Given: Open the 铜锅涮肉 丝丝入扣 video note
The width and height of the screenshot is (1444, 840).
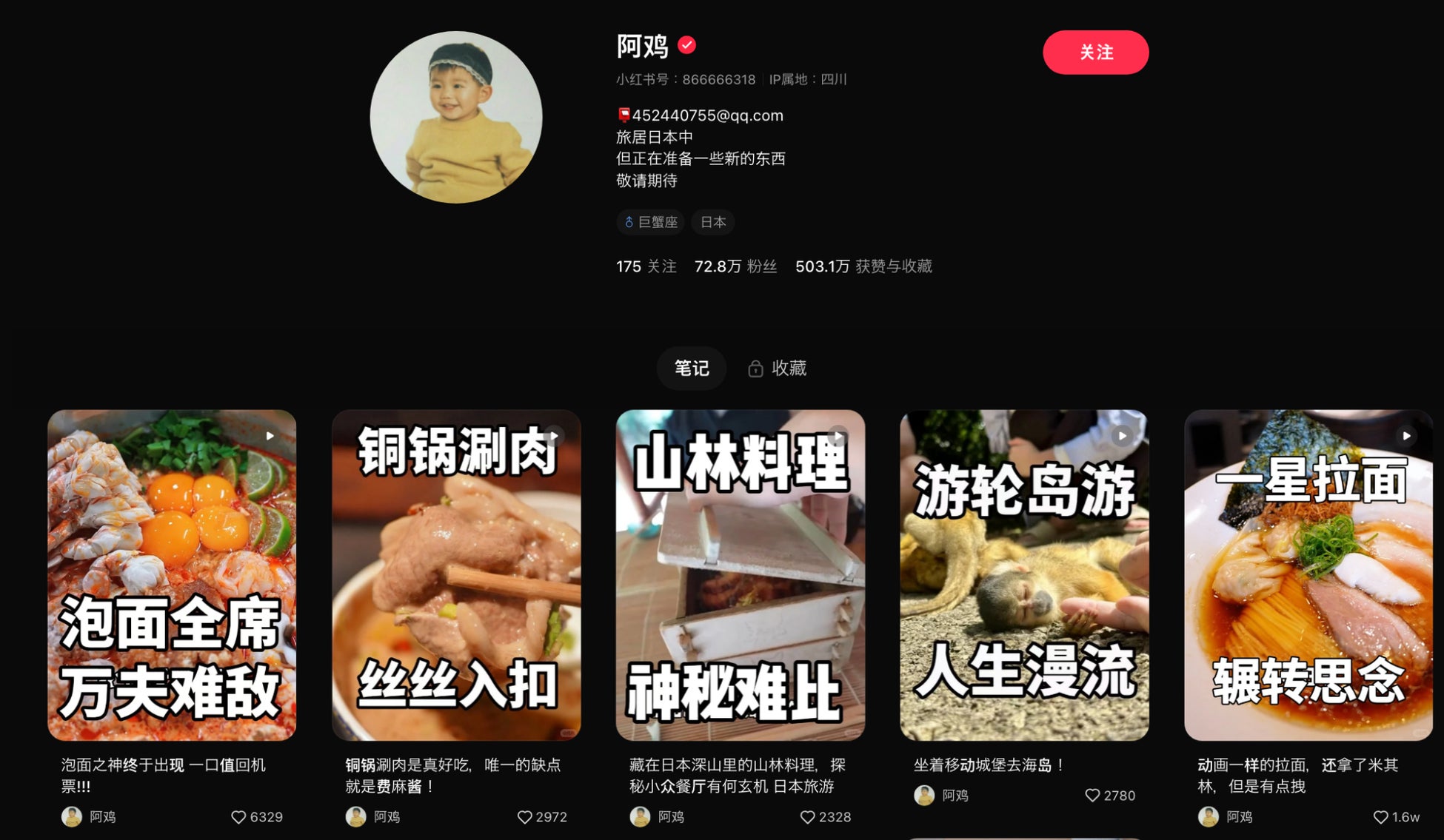Looking at the screenshot, I should [x=456, y=575].
